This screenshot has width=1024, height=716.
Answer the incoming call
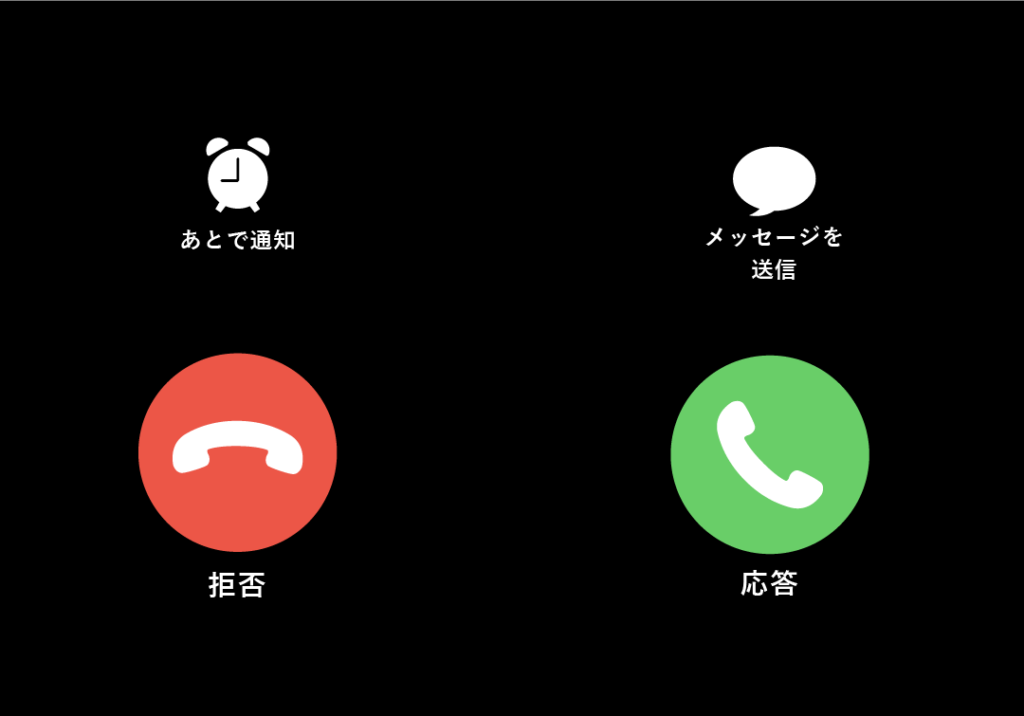(769, 454)
